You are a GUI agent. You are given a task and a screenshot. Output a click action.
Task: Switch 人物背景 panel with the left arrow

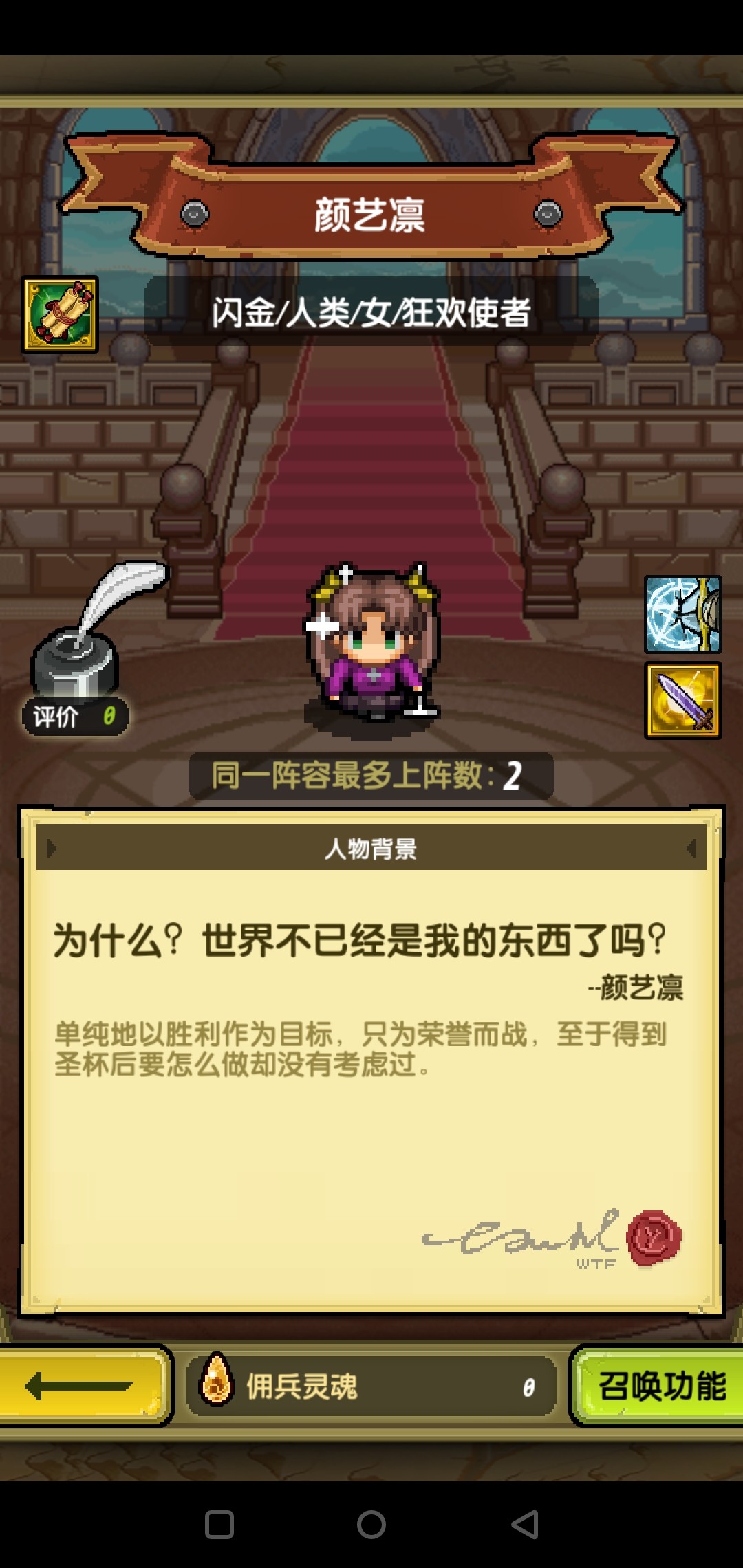[51, 849]
